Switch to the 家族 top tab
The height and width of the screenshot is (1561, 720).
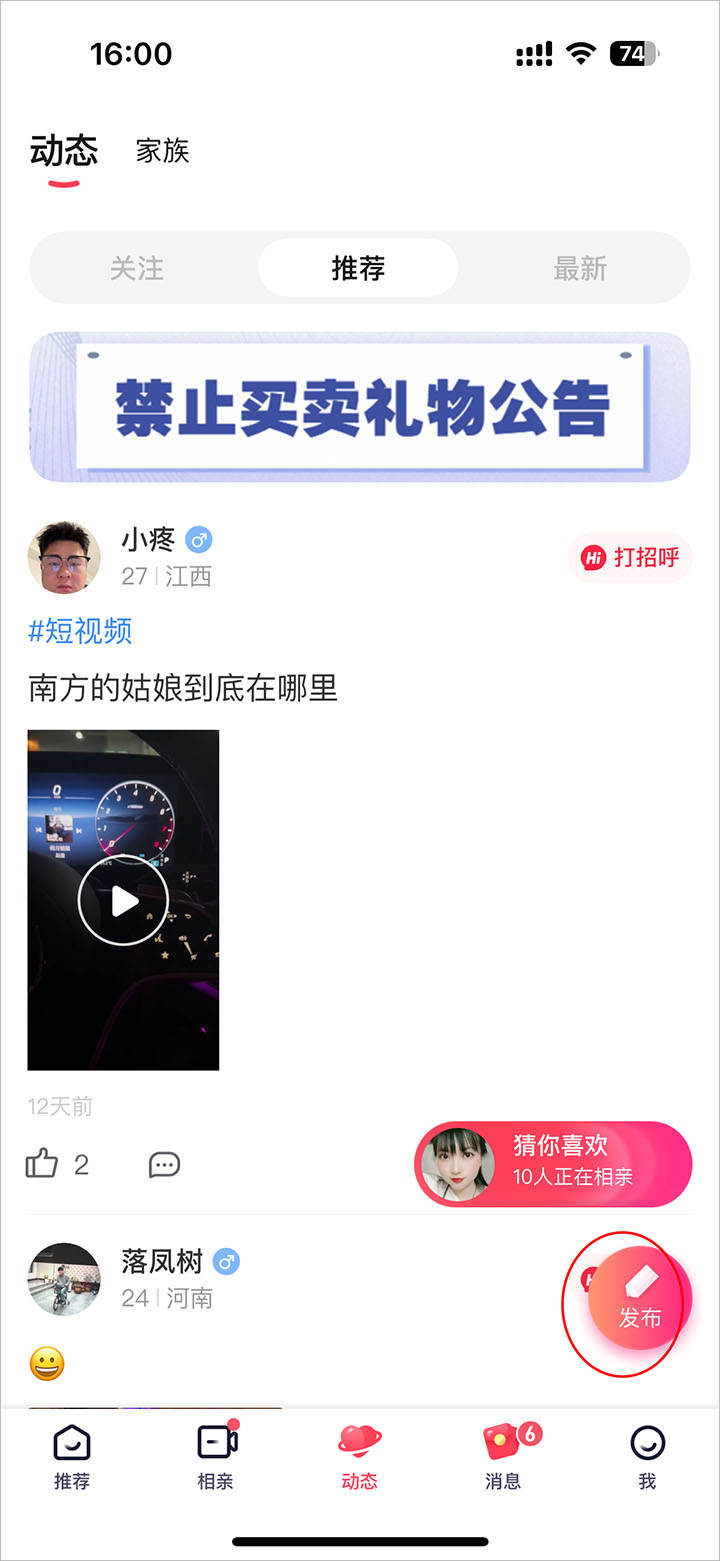(x=162, y=151)
